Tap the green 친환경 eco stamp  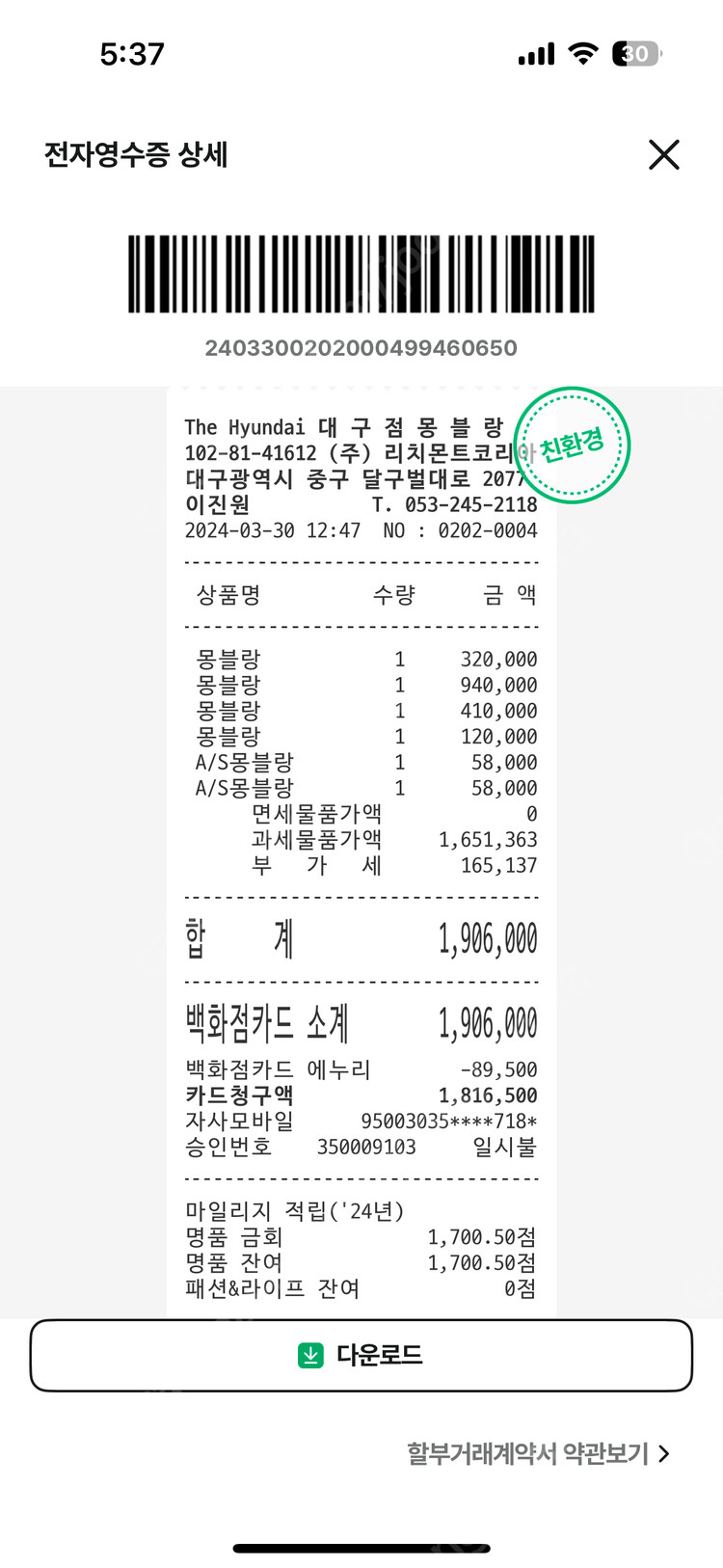coord(572,446)
